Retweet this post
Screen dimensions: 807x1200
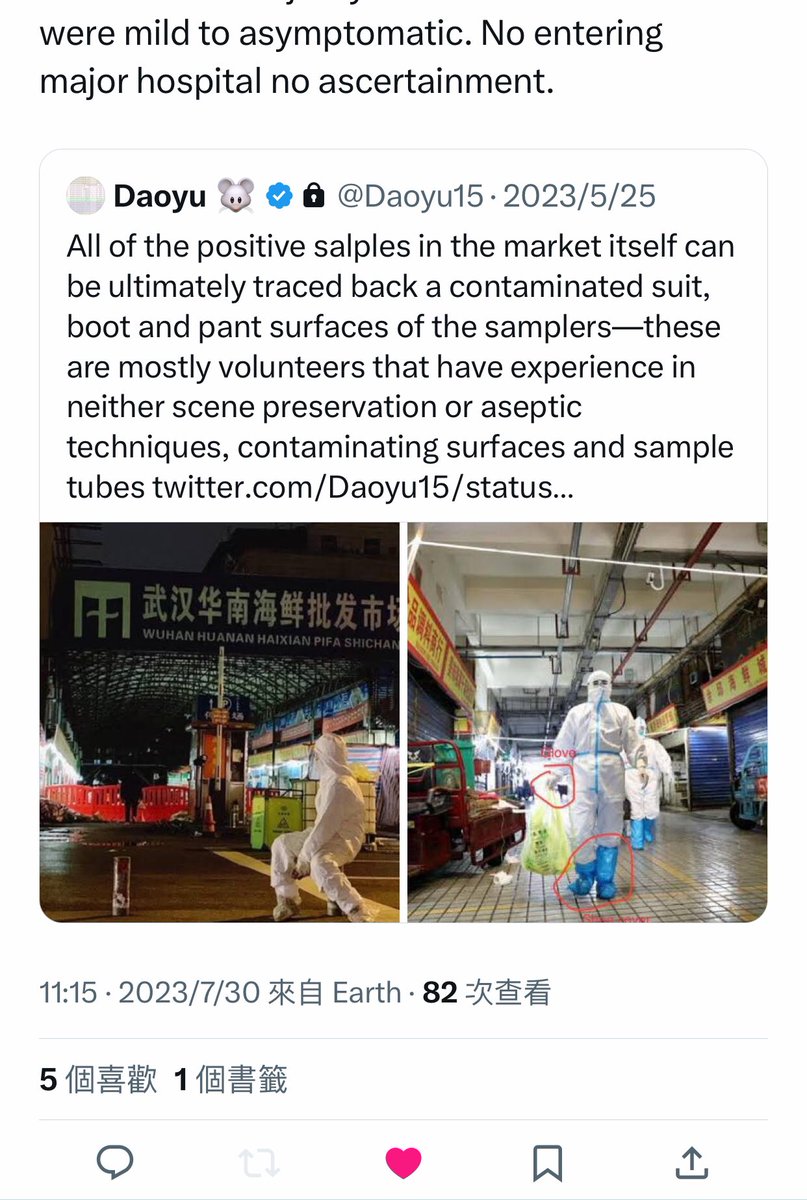coord(260,1162)
